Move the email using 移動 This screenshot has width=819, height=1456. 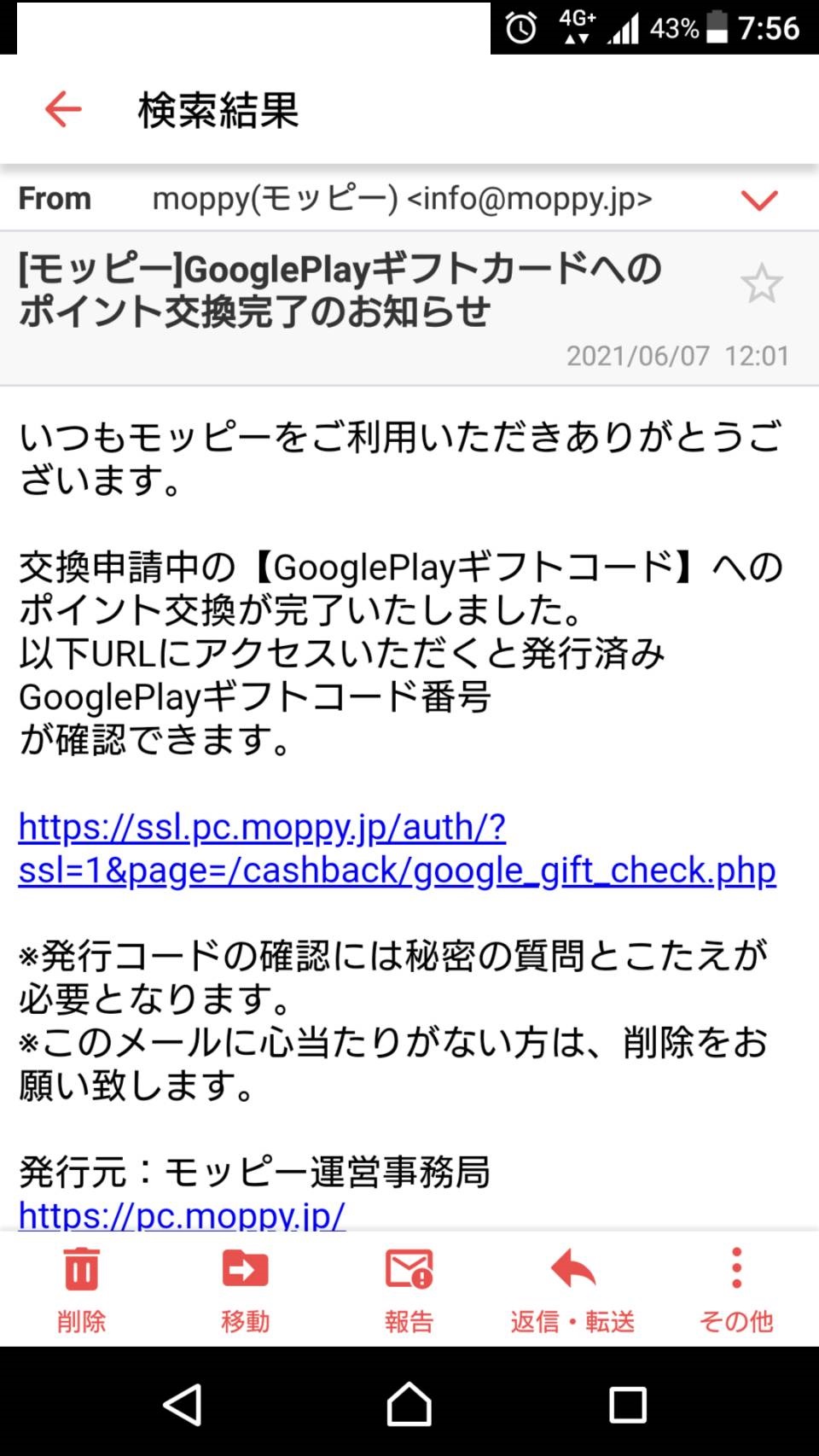pyautogui.click(x=245, y=1289)
